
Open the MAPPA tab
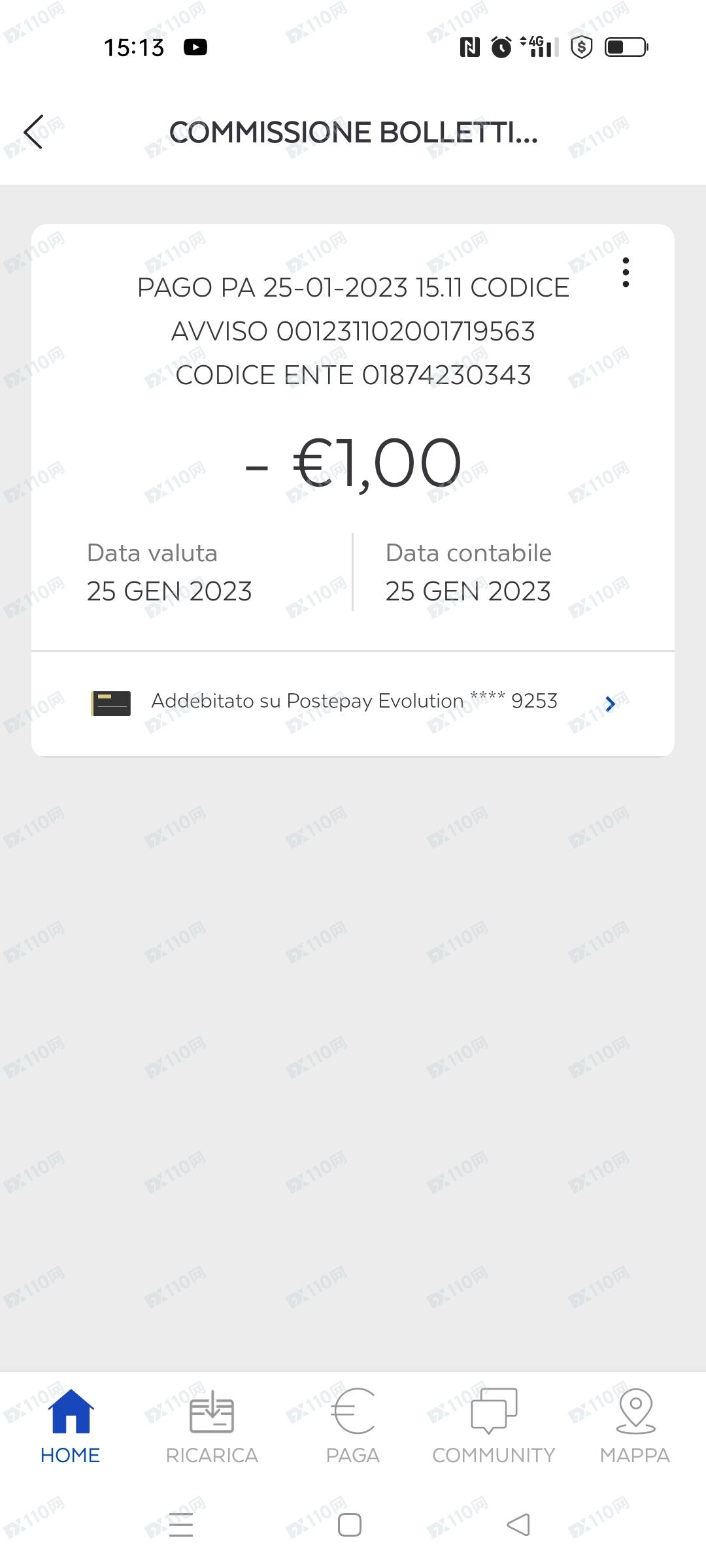[635, 1428]
